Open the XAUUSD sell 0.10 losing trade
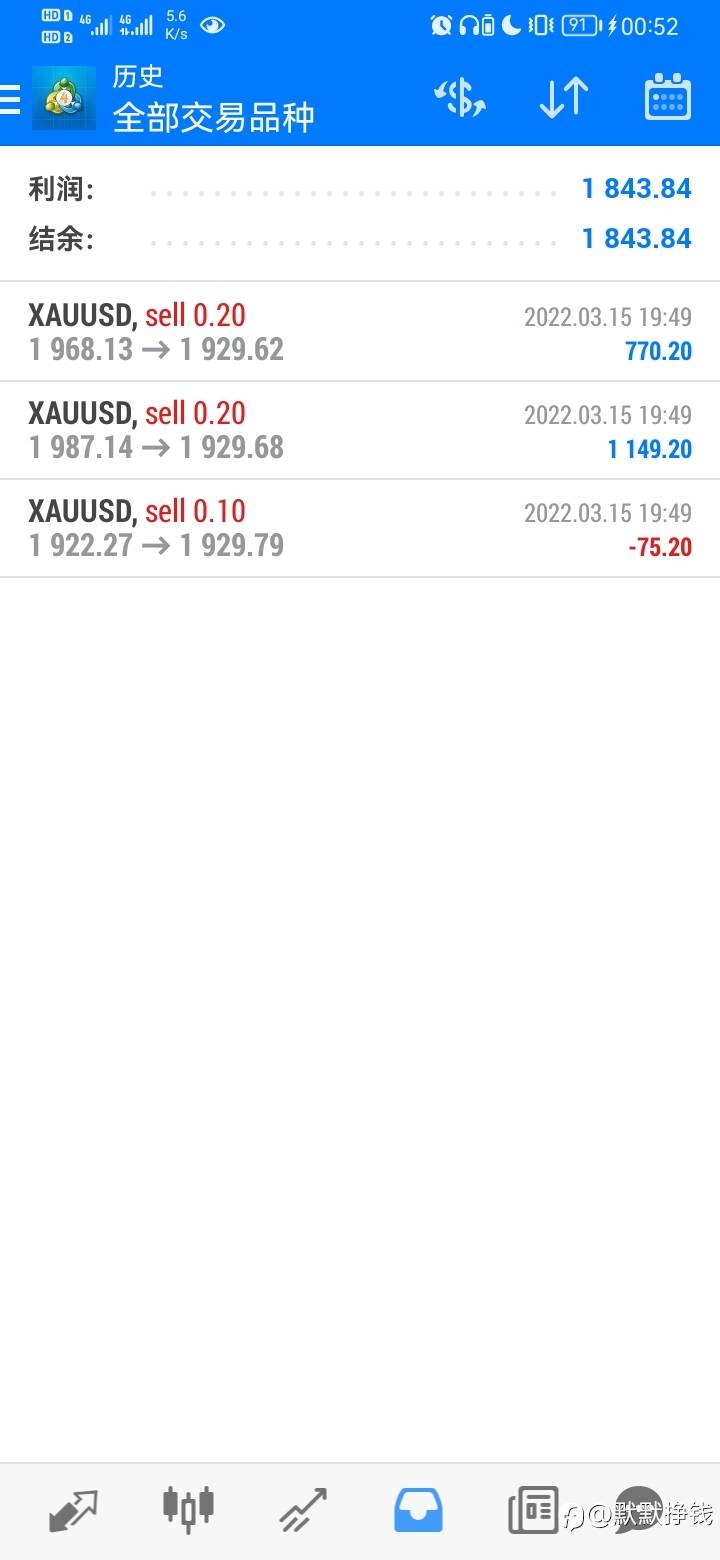 click(x=360, y=528)
